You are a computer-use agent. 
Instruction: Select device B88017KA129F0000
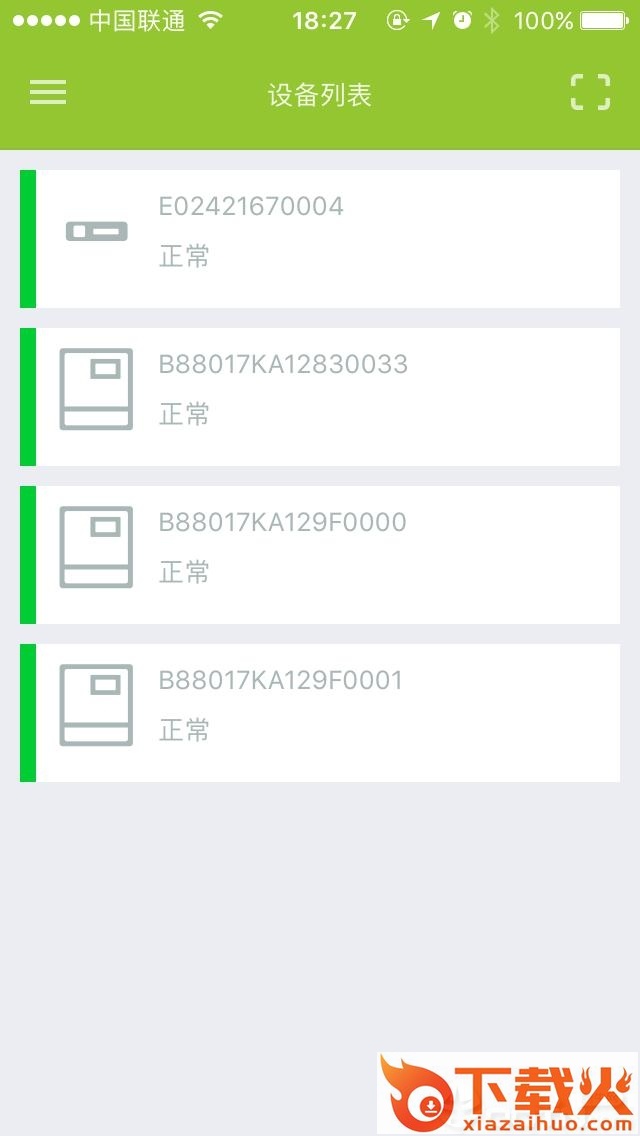320,555
